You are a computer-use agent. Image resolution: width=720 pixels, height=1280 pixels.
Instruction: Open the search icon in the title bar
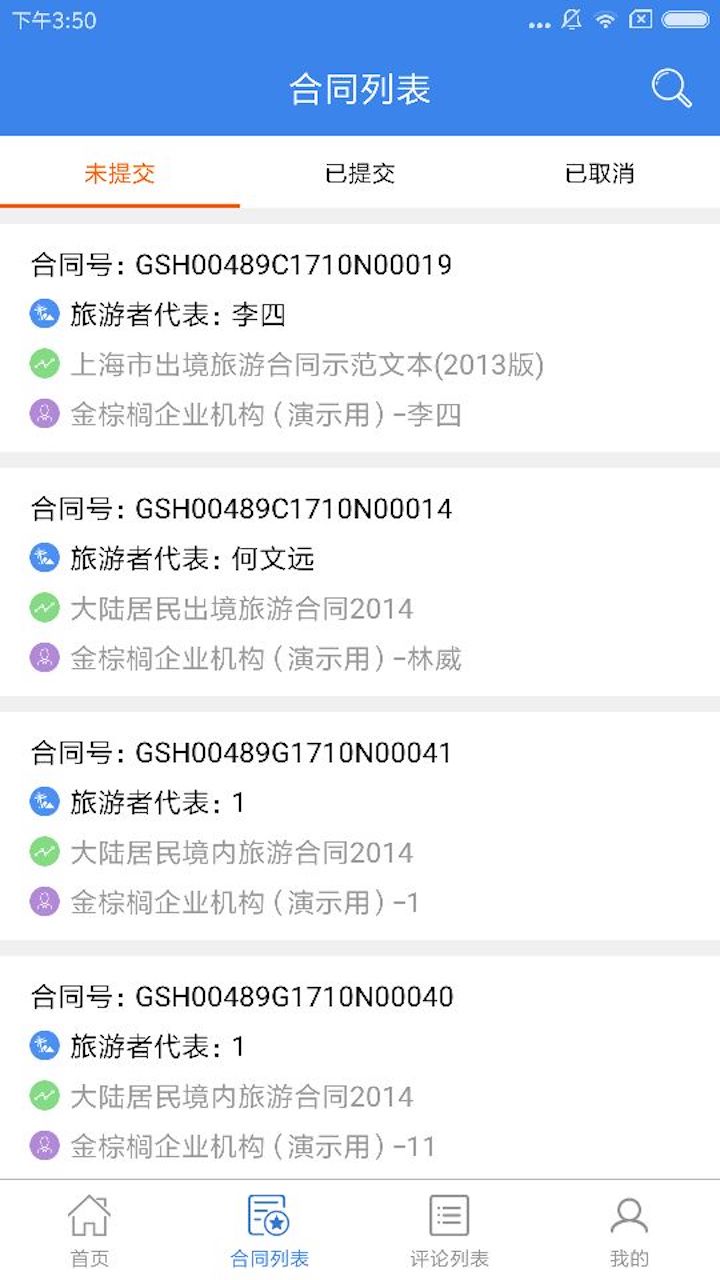[671, 88]
